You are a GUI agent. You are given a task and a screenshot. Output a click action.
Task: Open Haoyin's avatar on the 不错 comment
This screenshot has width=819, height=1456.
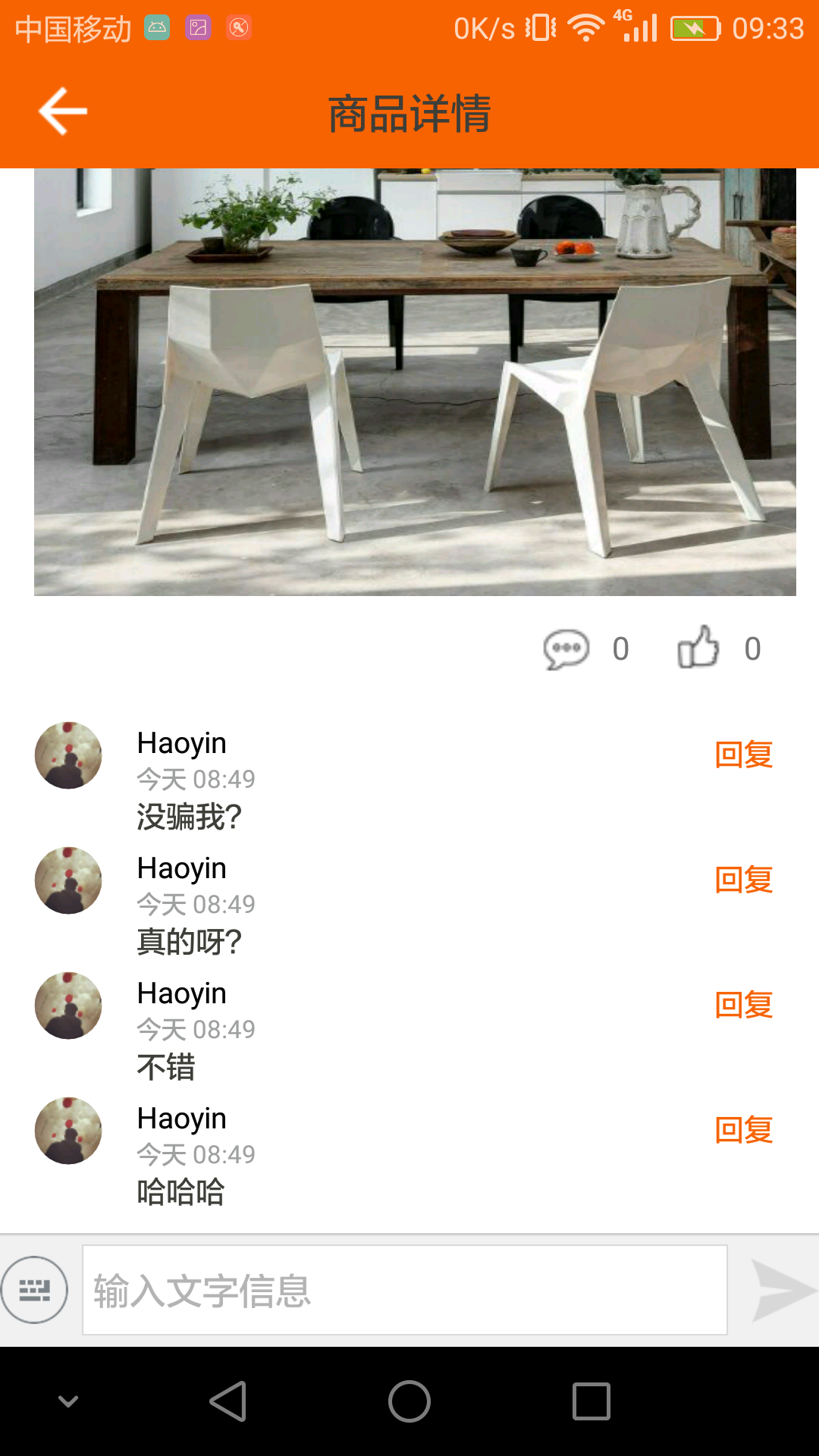68,1006
